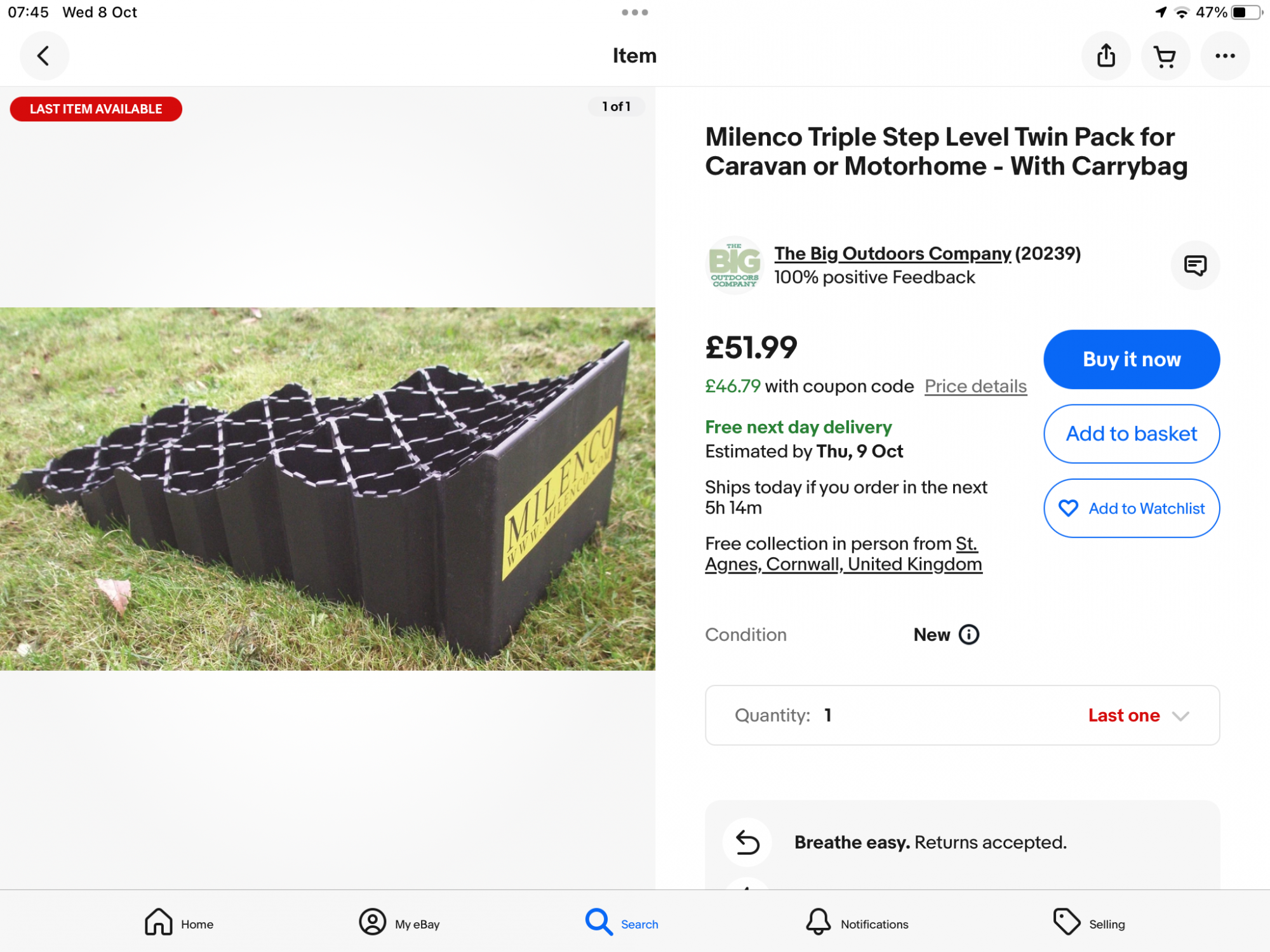View Returns accepted details

click(930, 842)
